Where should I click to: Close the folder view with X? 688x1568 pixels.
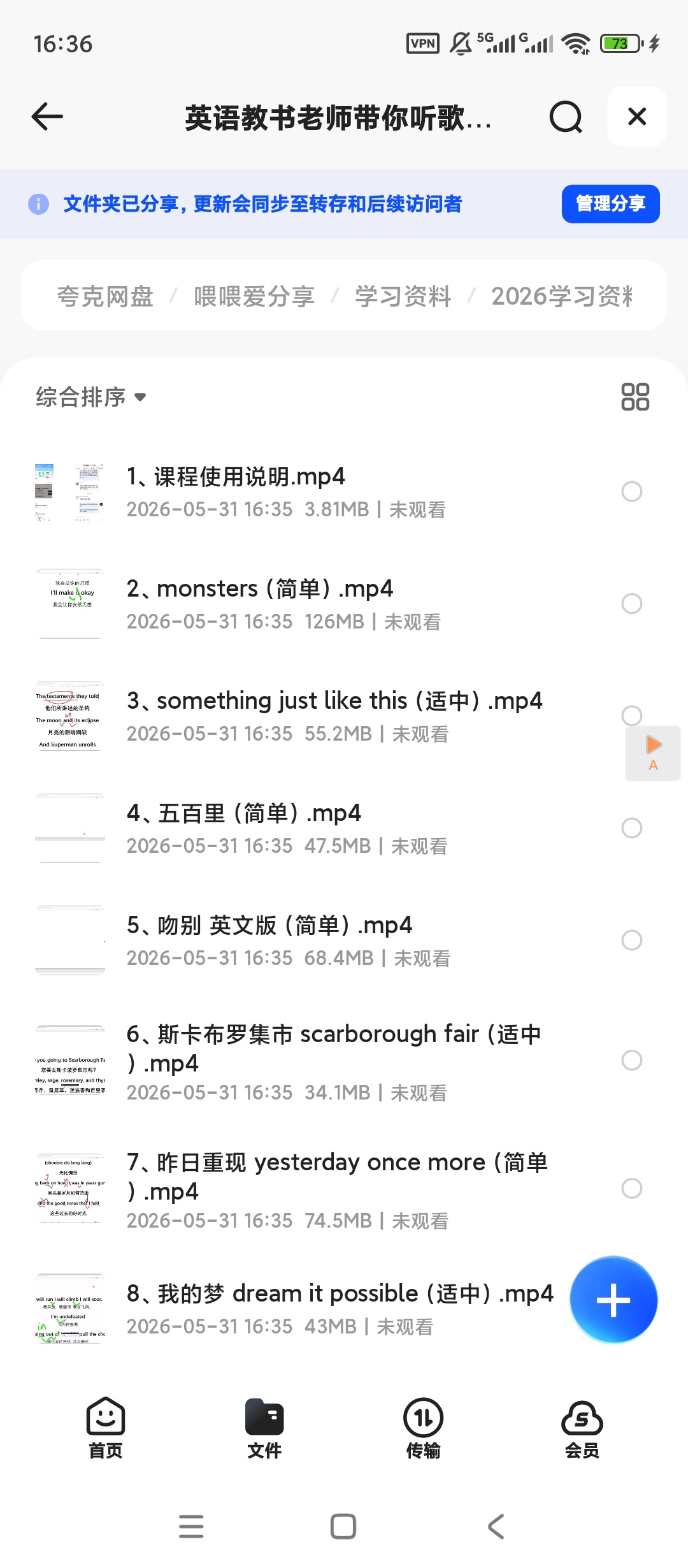pyautogui.click(x=637, y=117)
